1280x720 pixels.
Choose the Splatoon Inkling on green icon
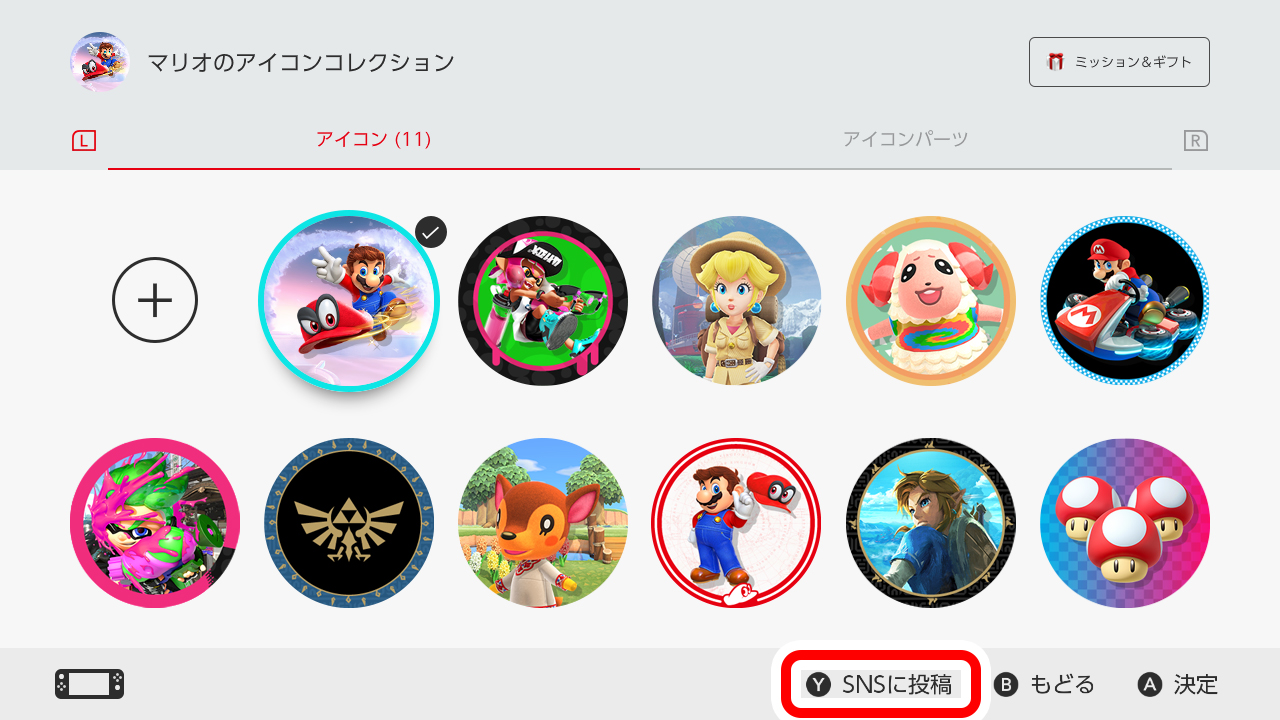tap(543, 300)
